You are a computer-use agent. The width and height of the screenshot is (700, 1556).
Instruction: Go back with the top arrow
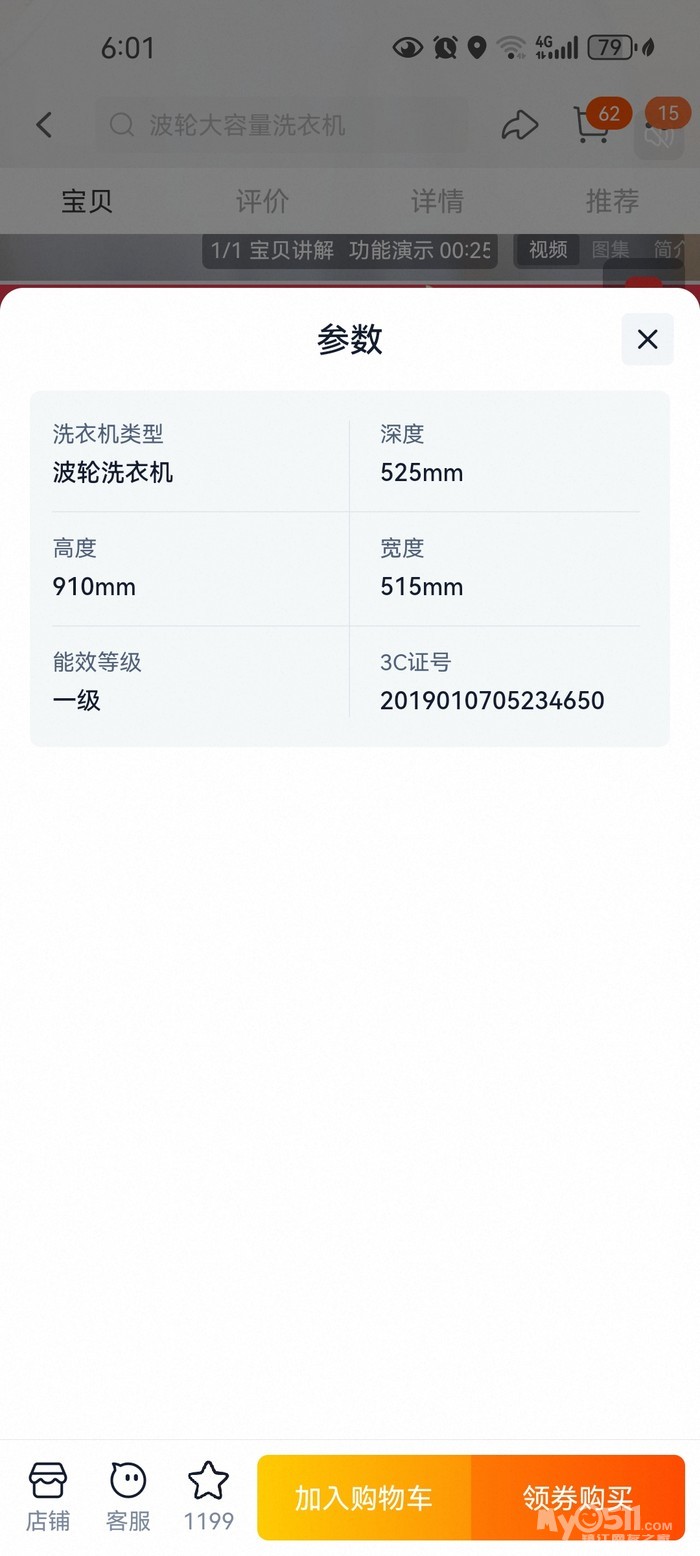[44, 125]
